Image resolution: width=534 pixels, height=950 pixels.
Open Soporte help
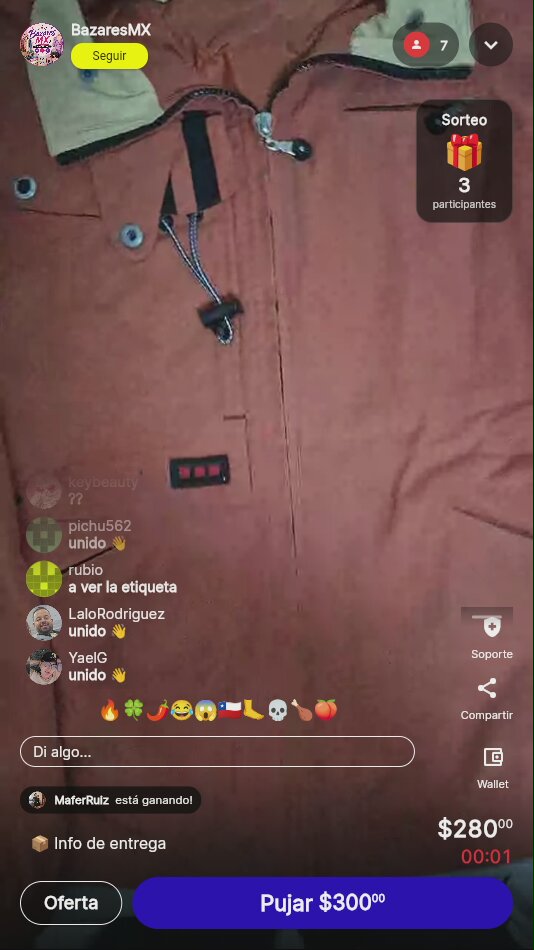[492, 634]
